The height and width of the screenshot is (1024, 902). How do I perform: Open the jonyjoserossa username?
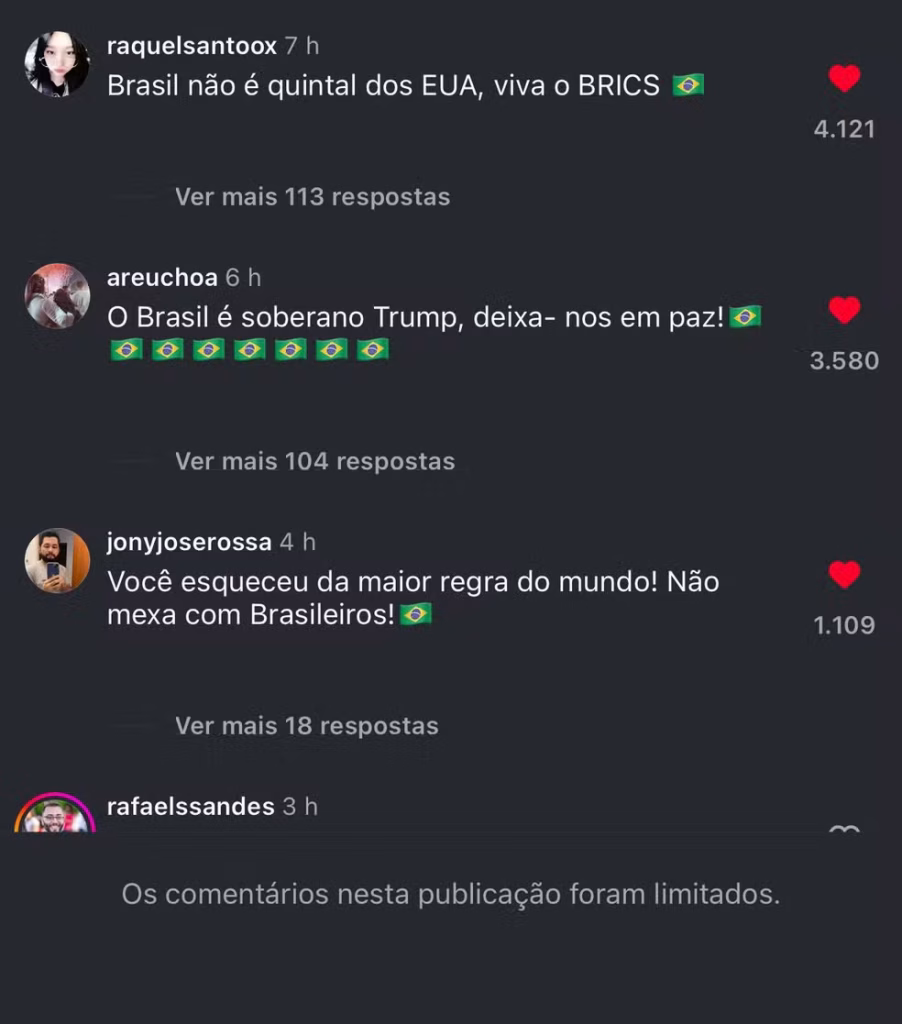coord(189,542)
